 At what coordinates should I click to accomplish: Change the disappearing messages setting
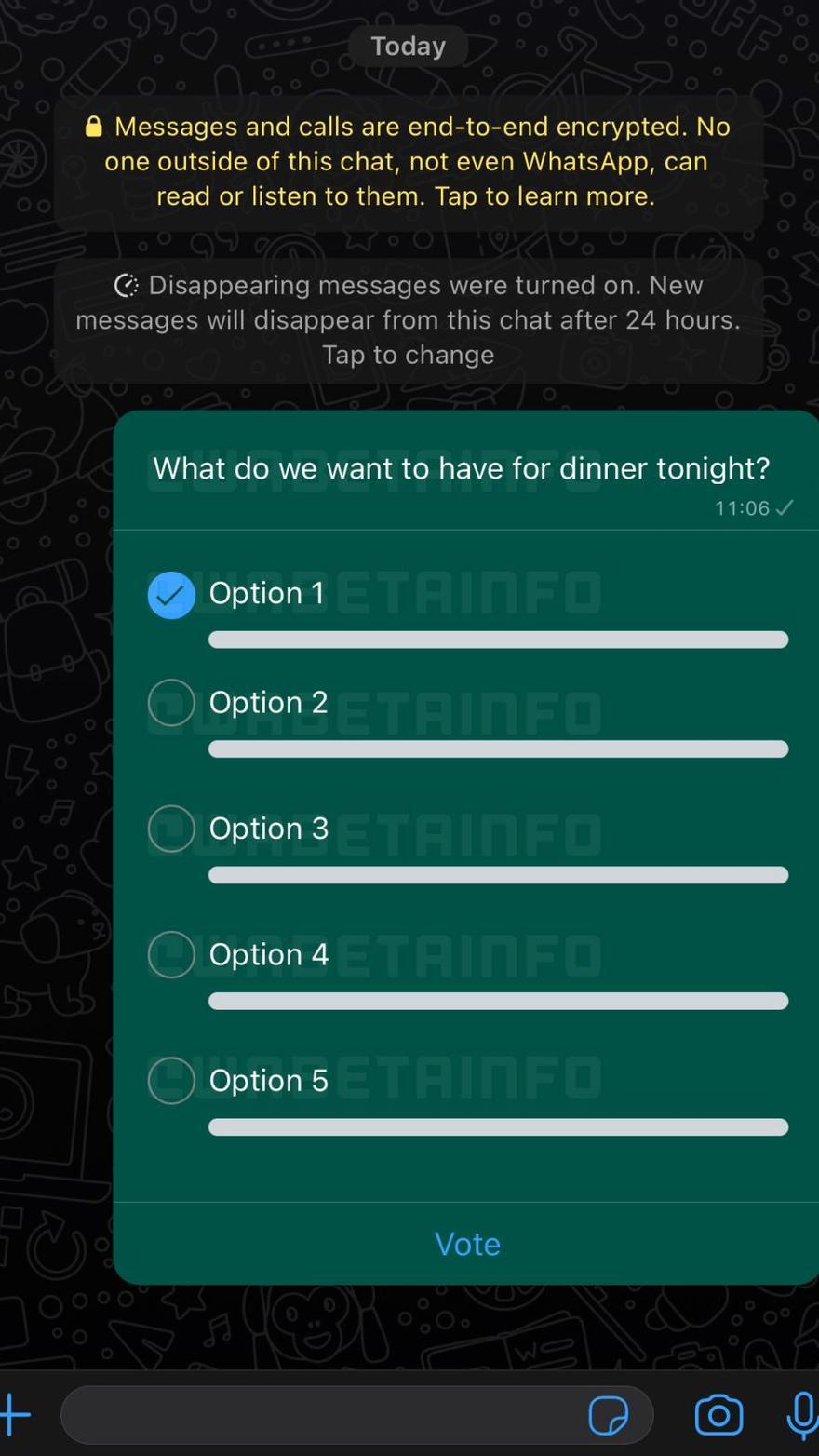pyautogui.click(x=409, y=320)
